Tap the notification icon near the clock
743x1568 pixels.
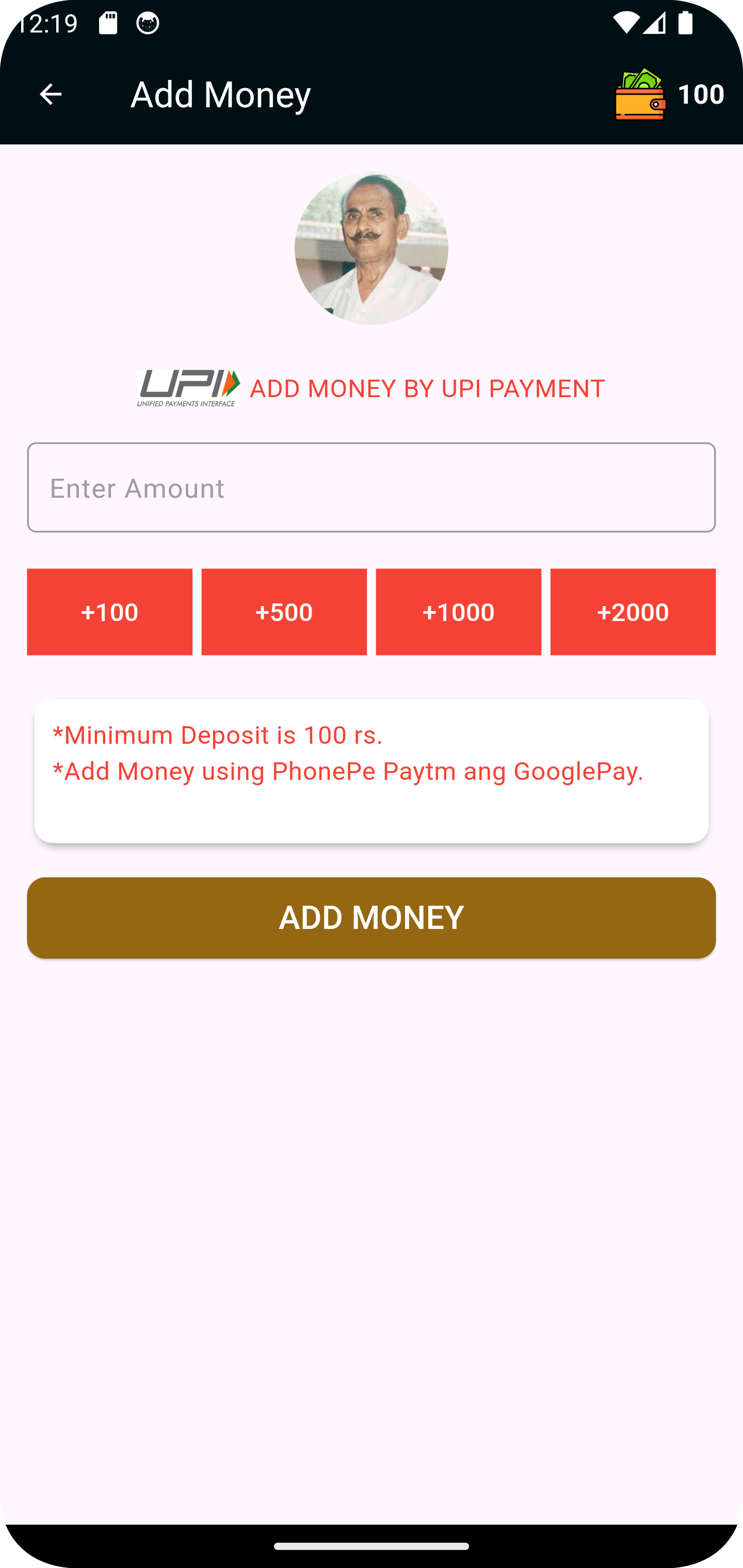tap(146, 23)
